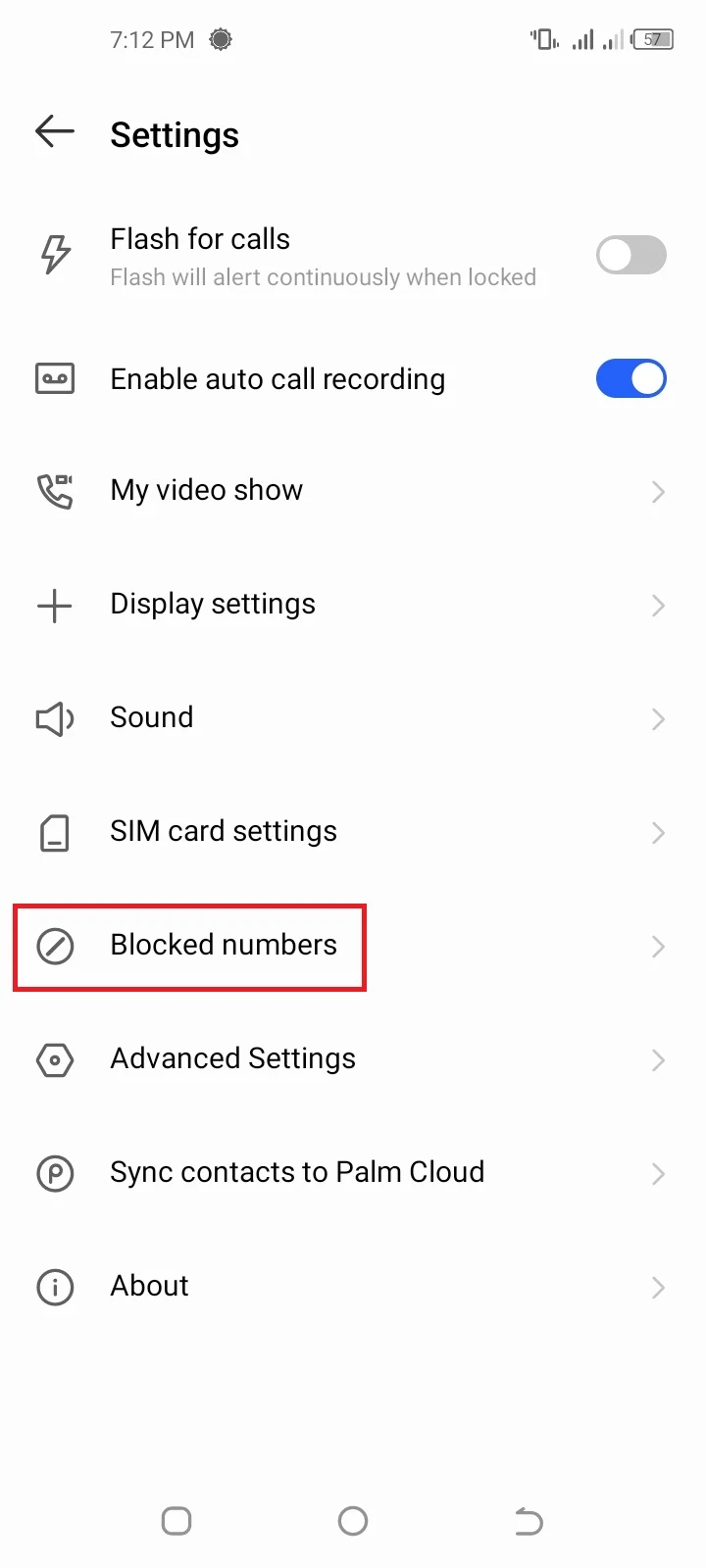The width and height of the screenshot is (706, 1568).
Task: Open Advanced Settings
Action: 353,1058
